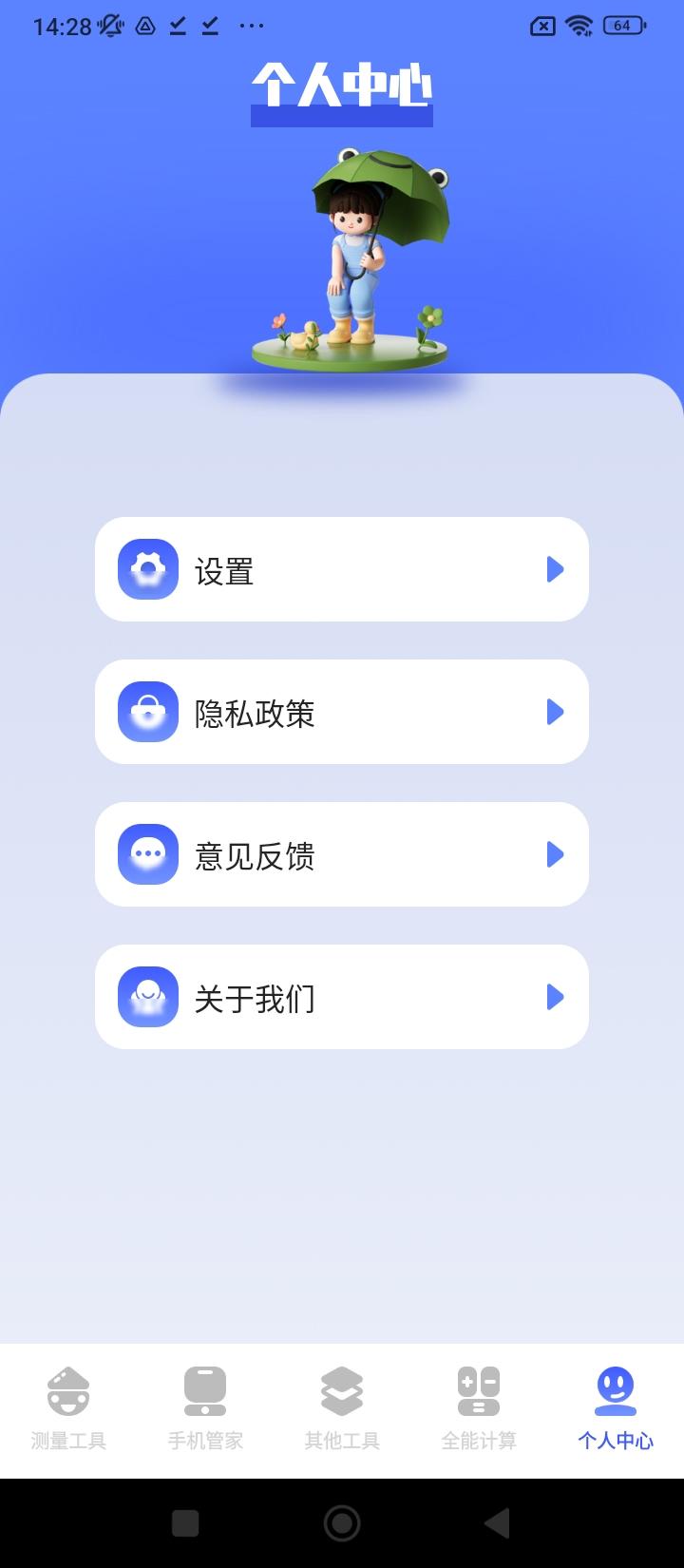Image resolution: width=684 pixels, height=1568 pixels.
Task: Tap the 个人中心 profile face icon
Action: click(615, 1390)
